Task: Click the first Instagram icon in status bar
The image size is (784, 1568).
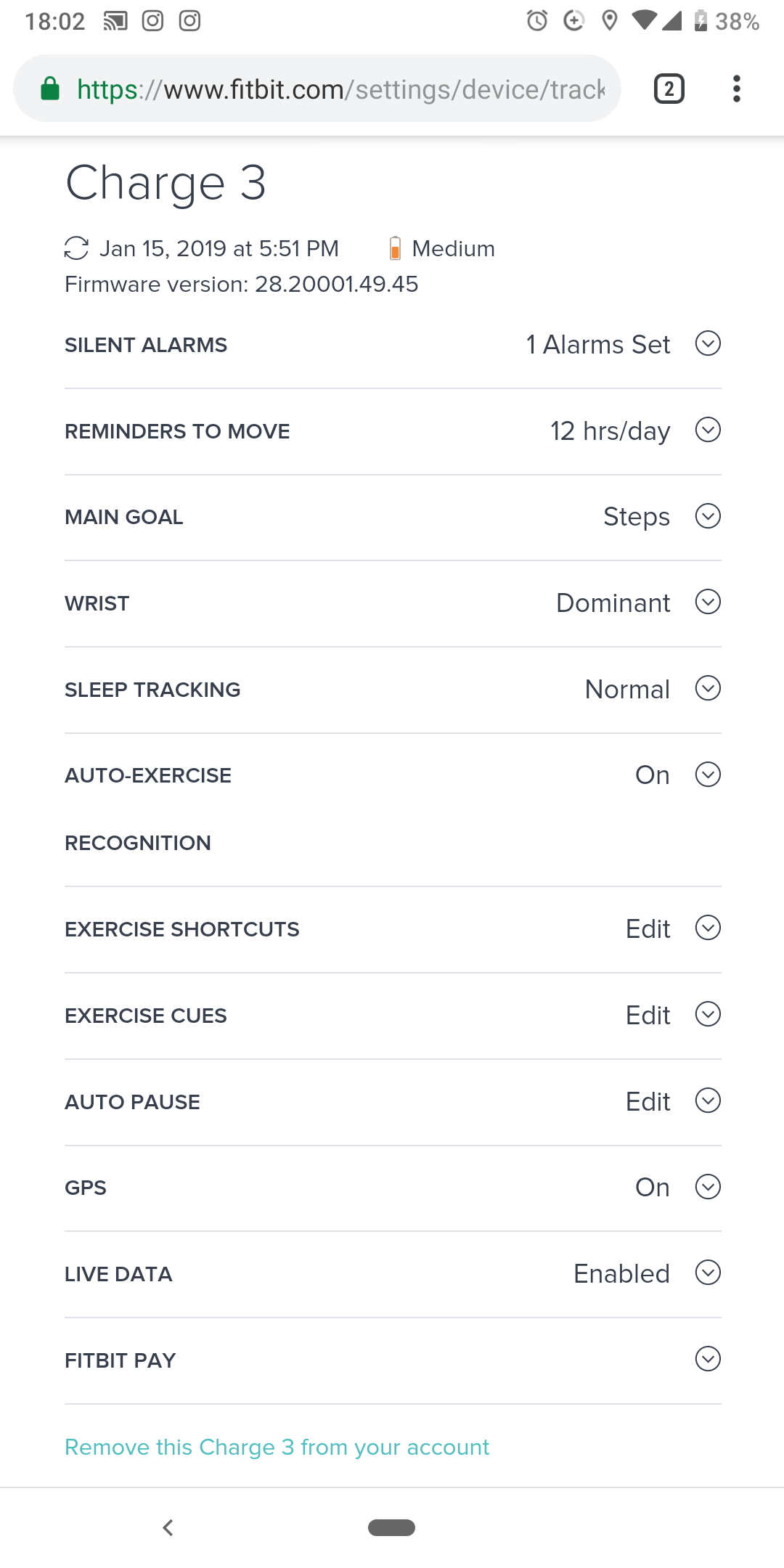Action: [152, 20]
